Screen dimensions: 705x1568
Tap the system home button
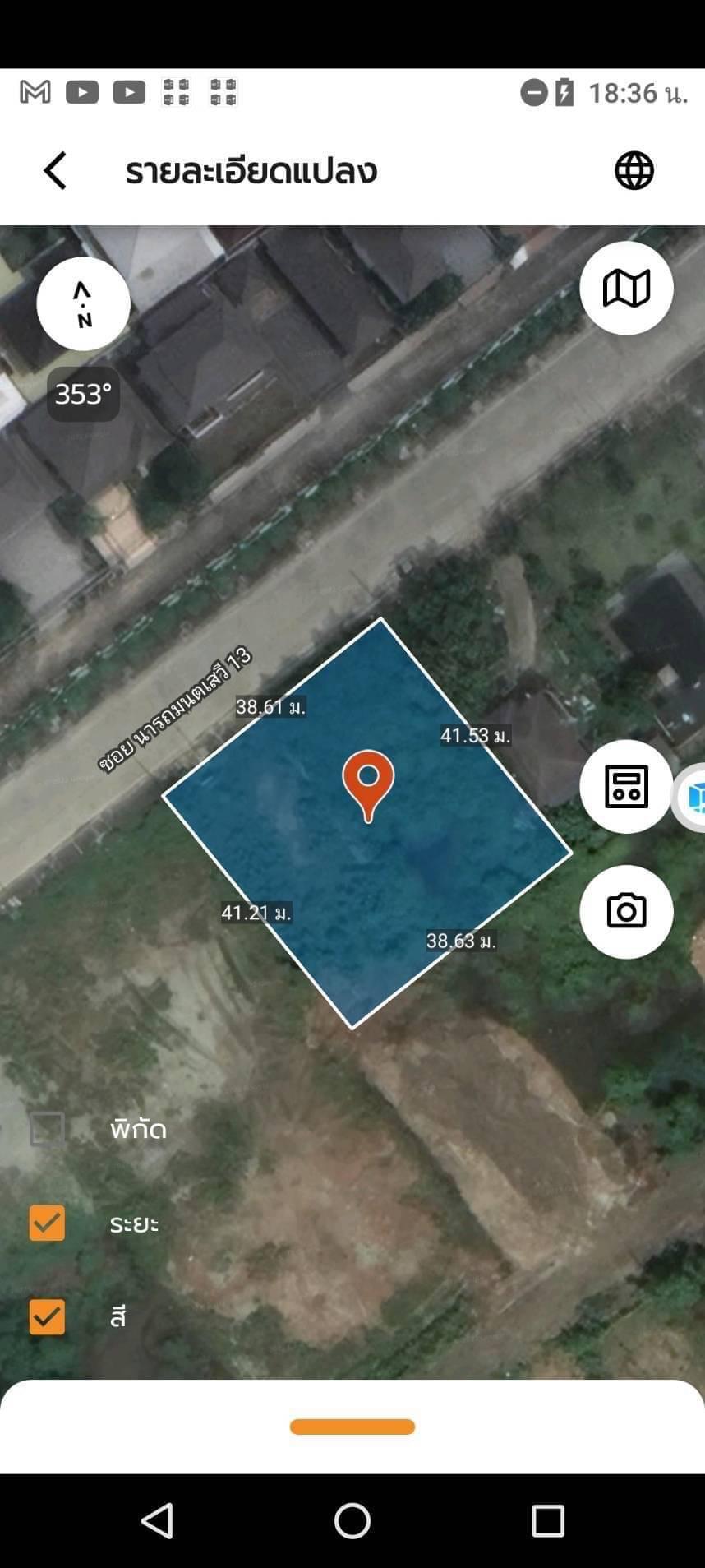coord(352,1520)
